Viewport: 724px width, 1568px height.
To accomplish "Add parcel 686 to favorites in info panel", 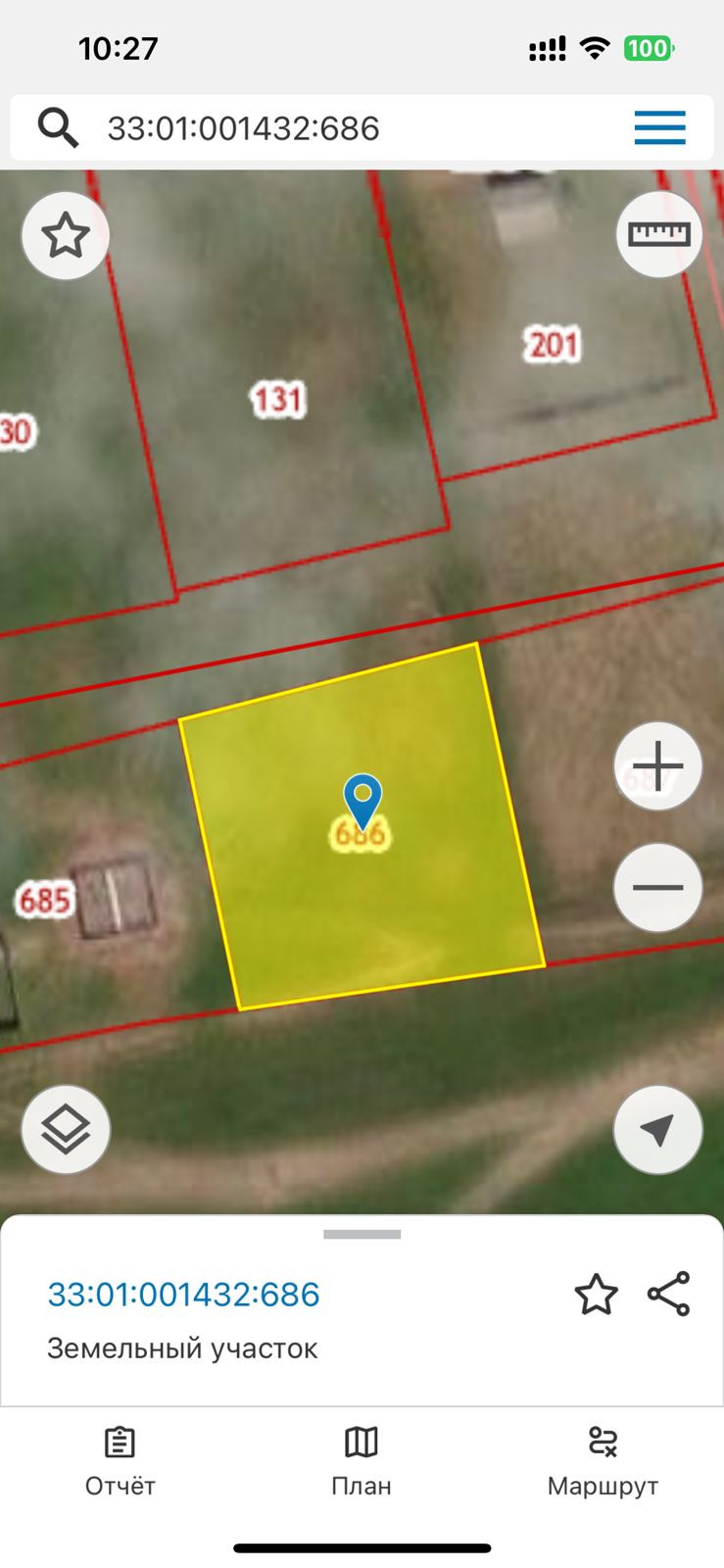I will [596, 1295].
